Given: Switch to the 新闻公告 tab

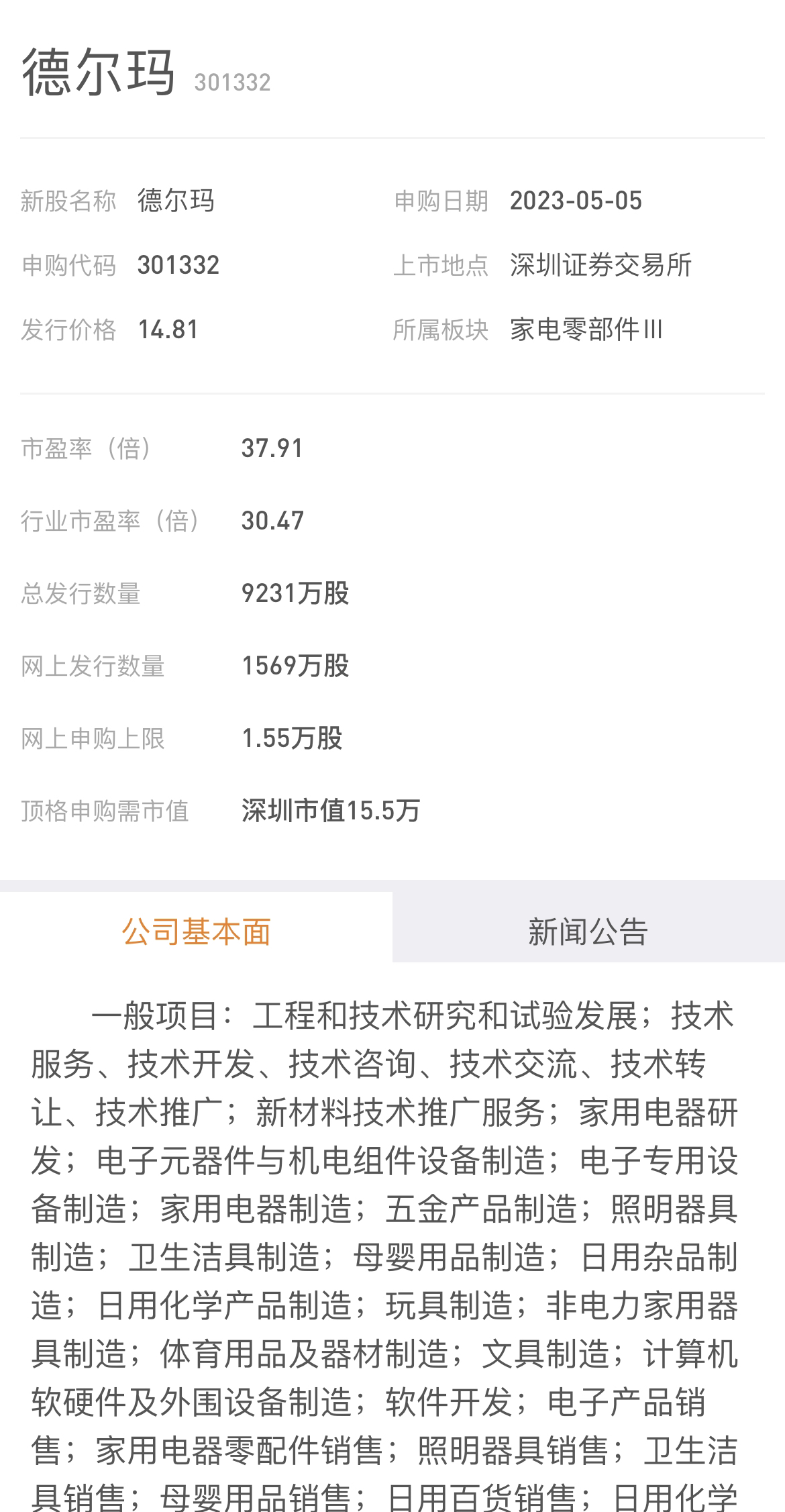Looking at the screenshot, I should pos(588,931).
